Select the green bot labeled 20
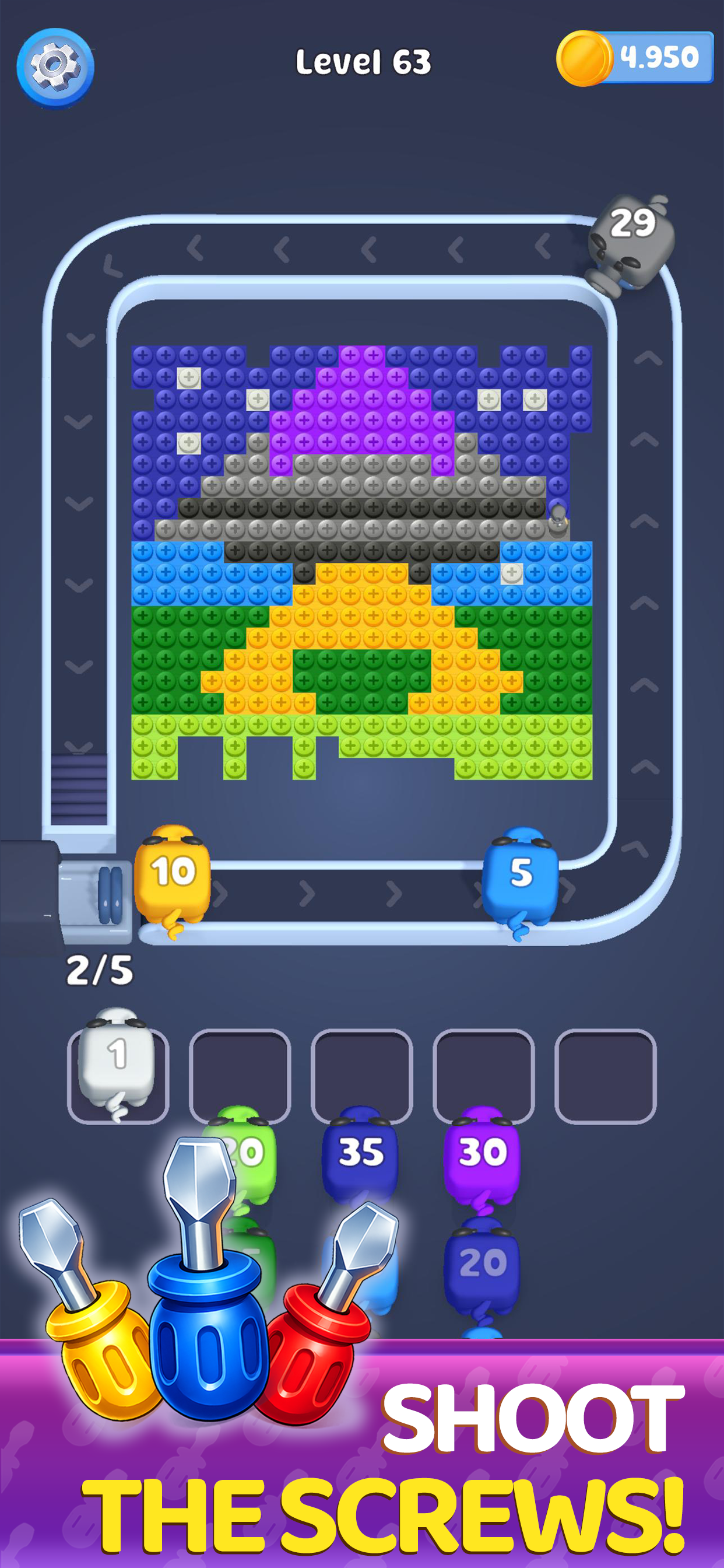The width and height of the screenshot is (724, 1568). click(x=243, y=1157)
